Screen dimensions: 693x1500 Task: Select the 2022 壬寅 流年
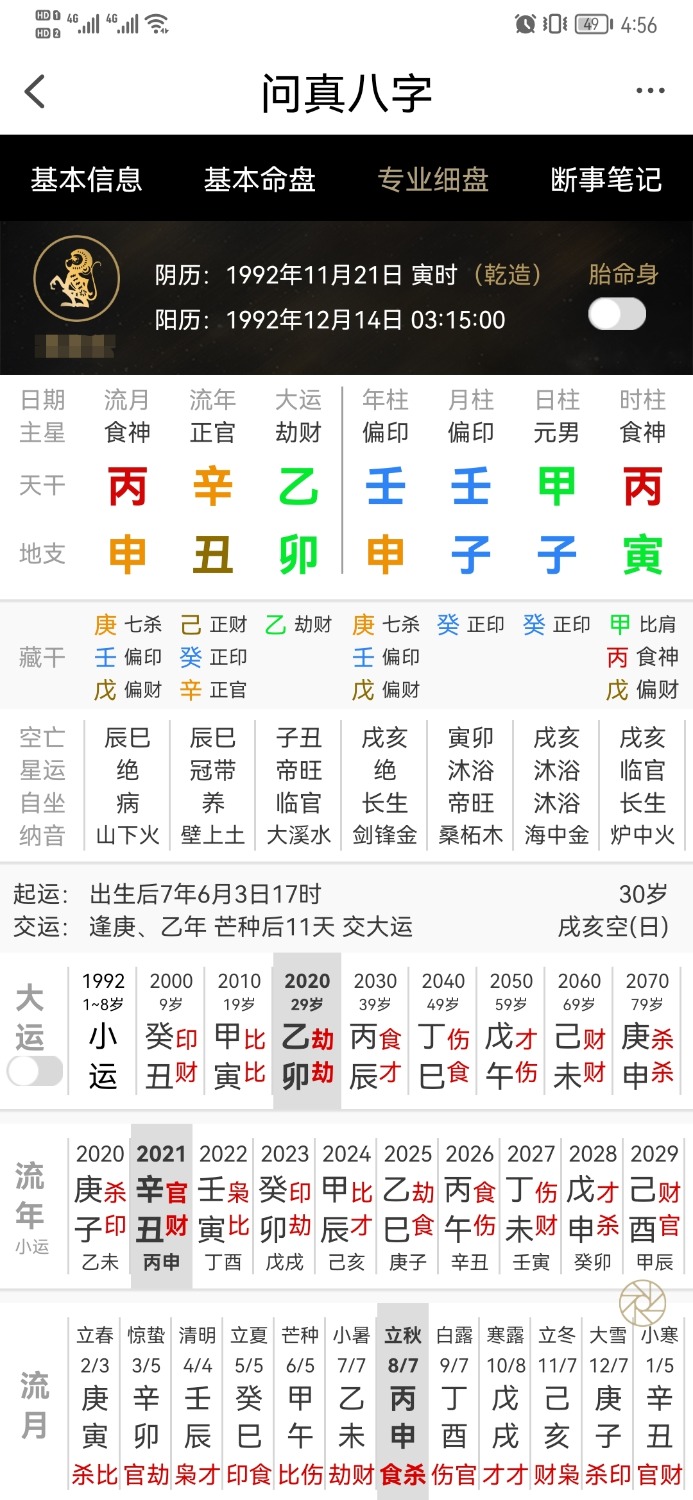pyautogui.click(x=223, y=1206)
